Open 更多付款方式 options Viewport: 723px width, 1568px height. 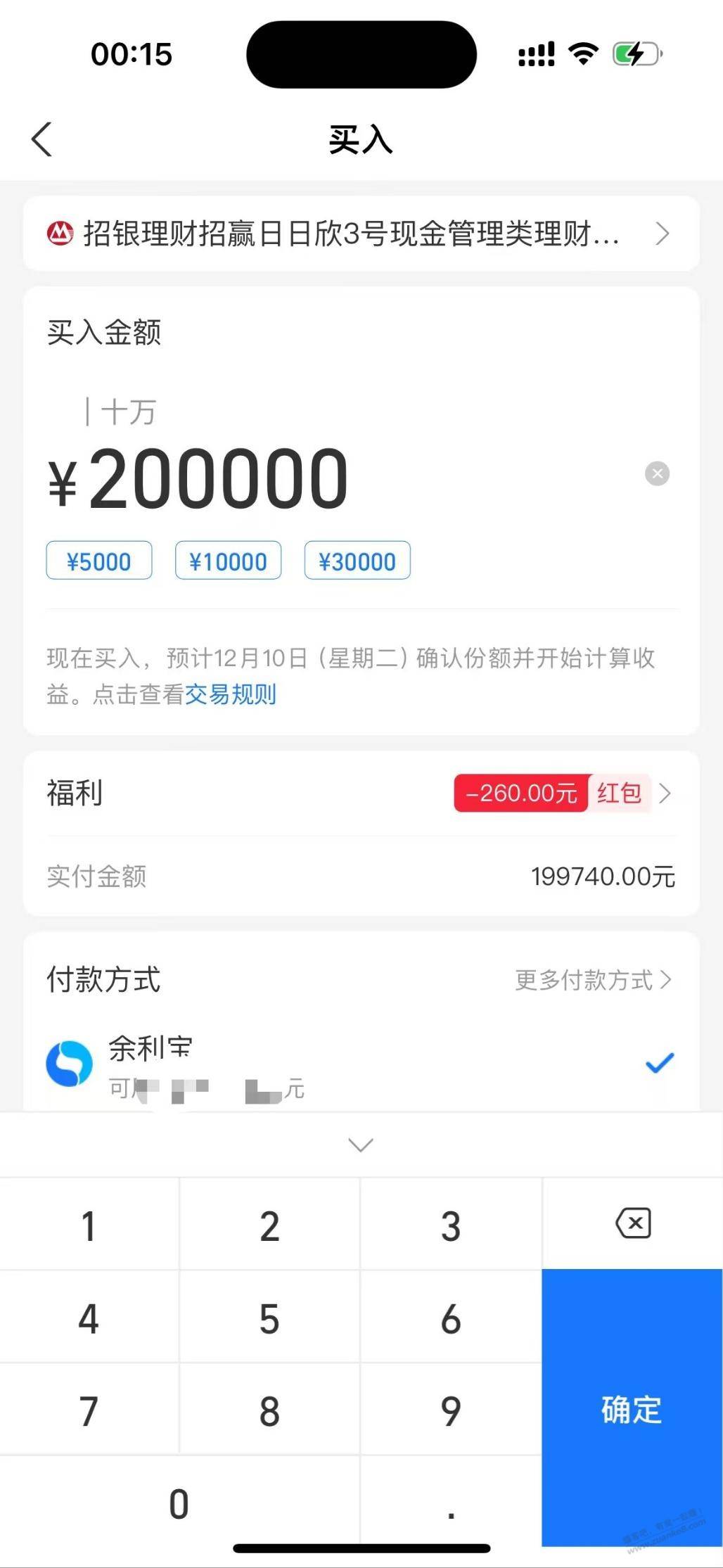click(x=593, y=980)
